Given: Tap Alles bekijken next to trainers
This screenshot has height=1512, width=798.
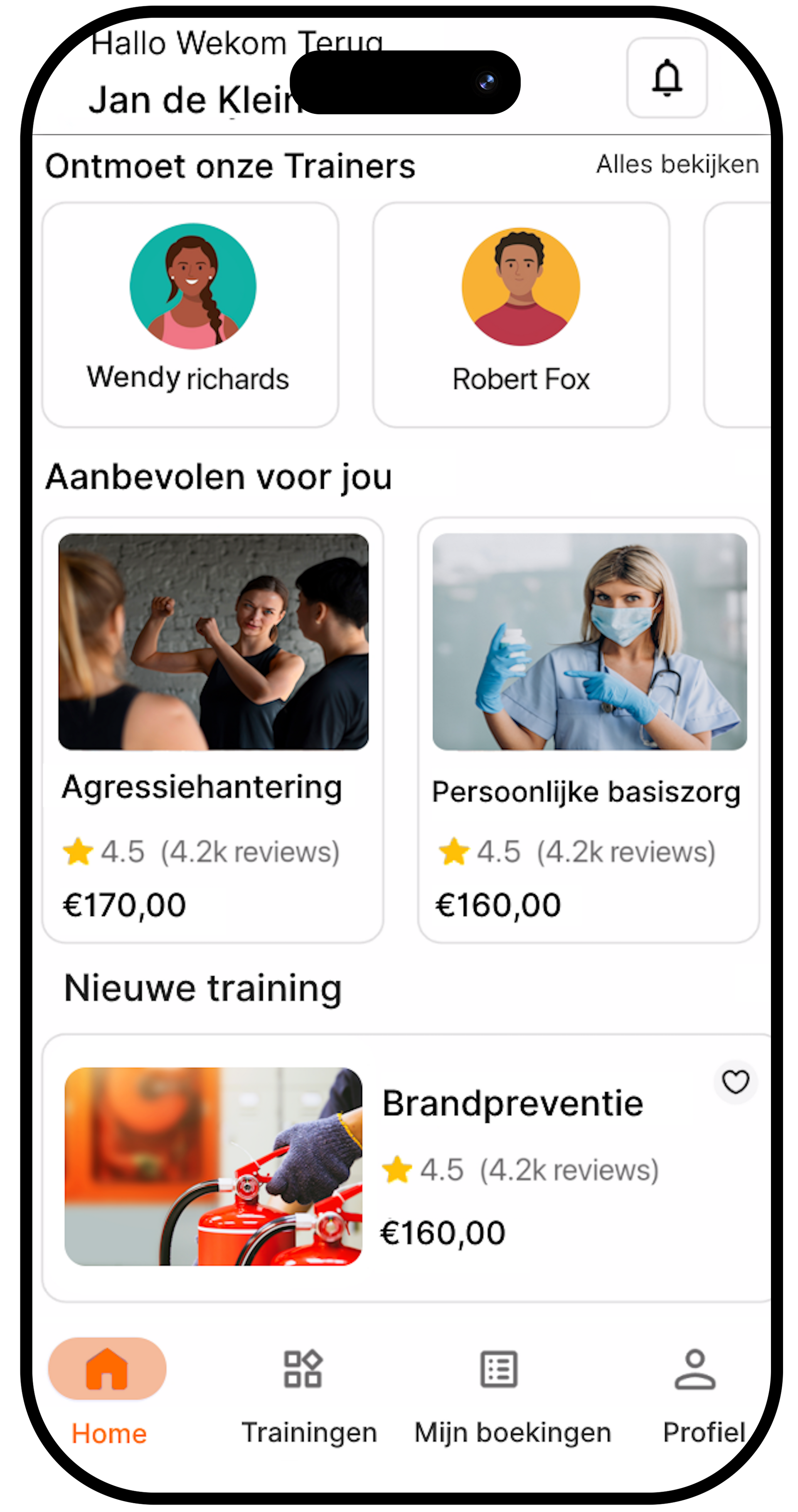Looking at the screenshot, I should 677,164.
